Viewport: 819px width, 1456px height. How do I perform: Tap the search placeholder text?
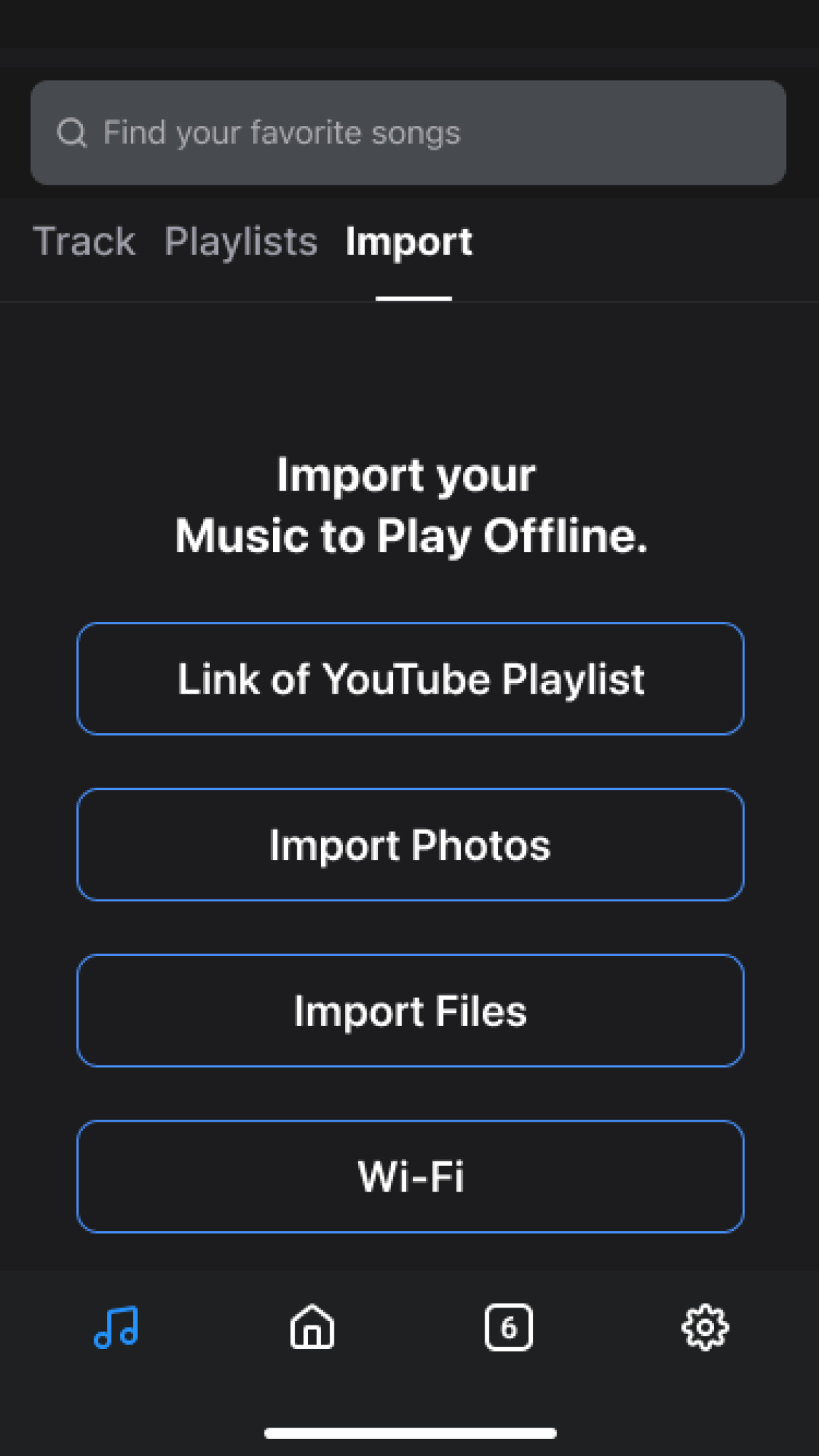[x=282, y=132]
